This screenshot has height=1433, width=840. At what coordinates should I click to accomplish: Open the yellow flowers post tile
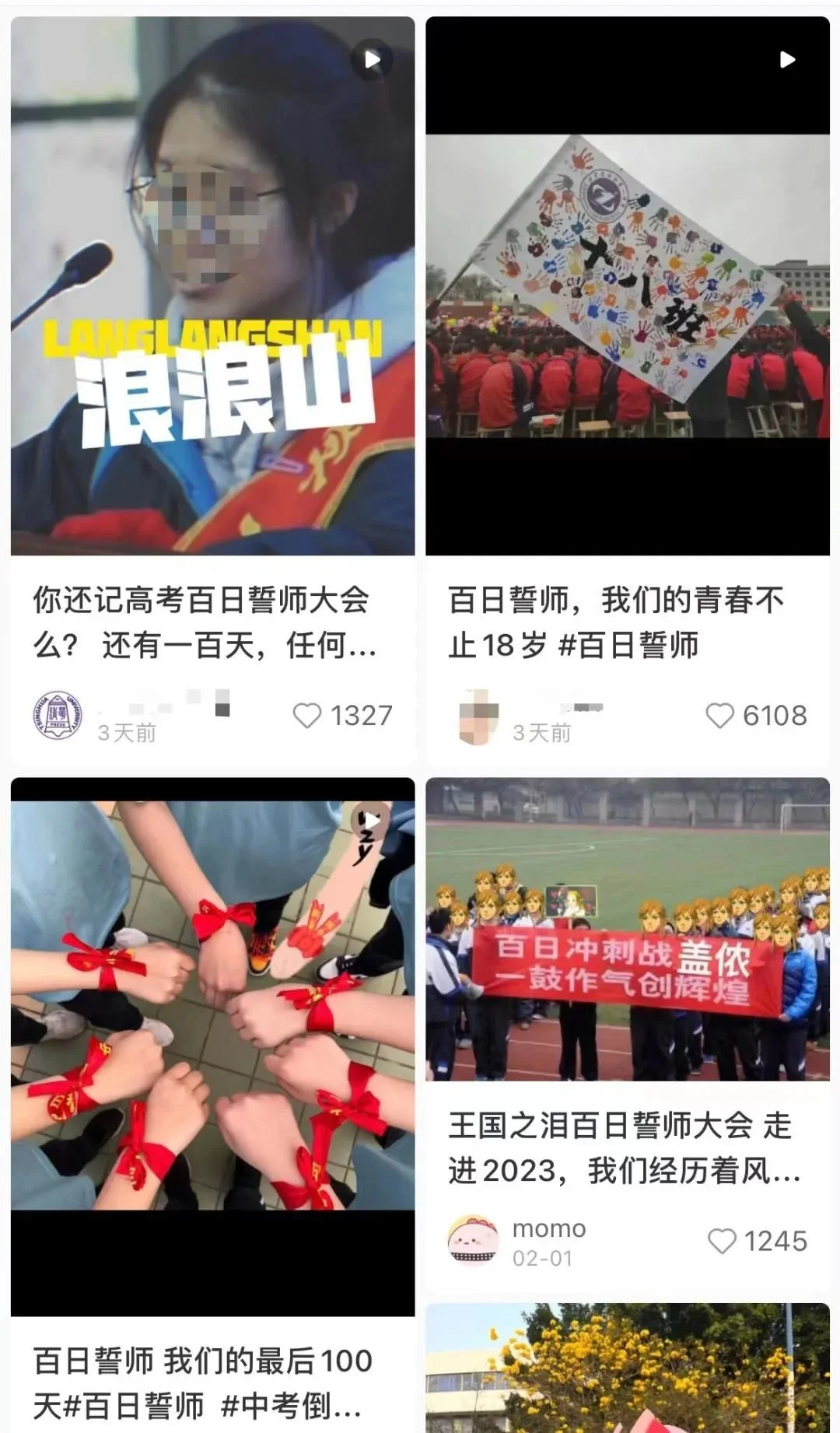point(627,1369)
